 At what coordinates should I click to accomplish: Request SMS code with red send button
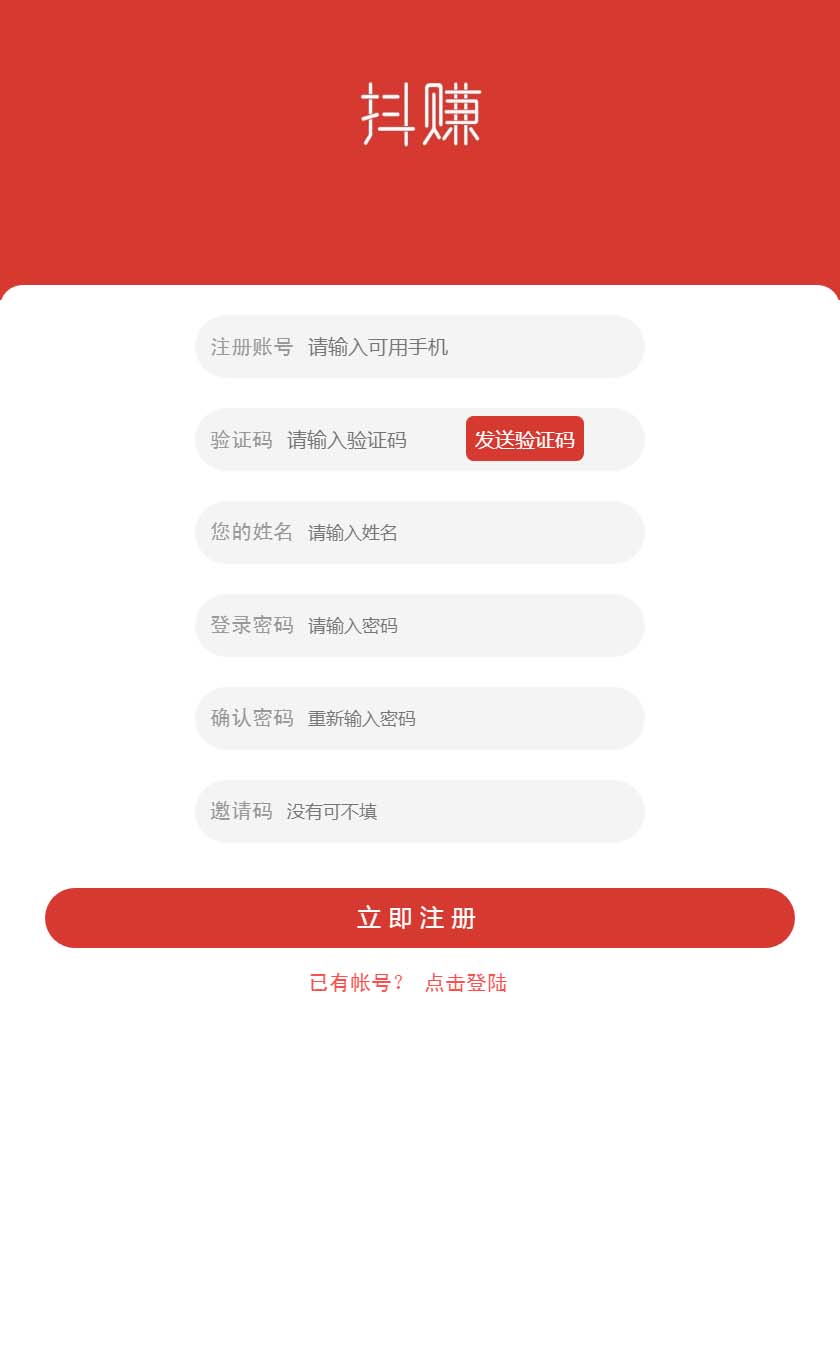pos(524,438)
